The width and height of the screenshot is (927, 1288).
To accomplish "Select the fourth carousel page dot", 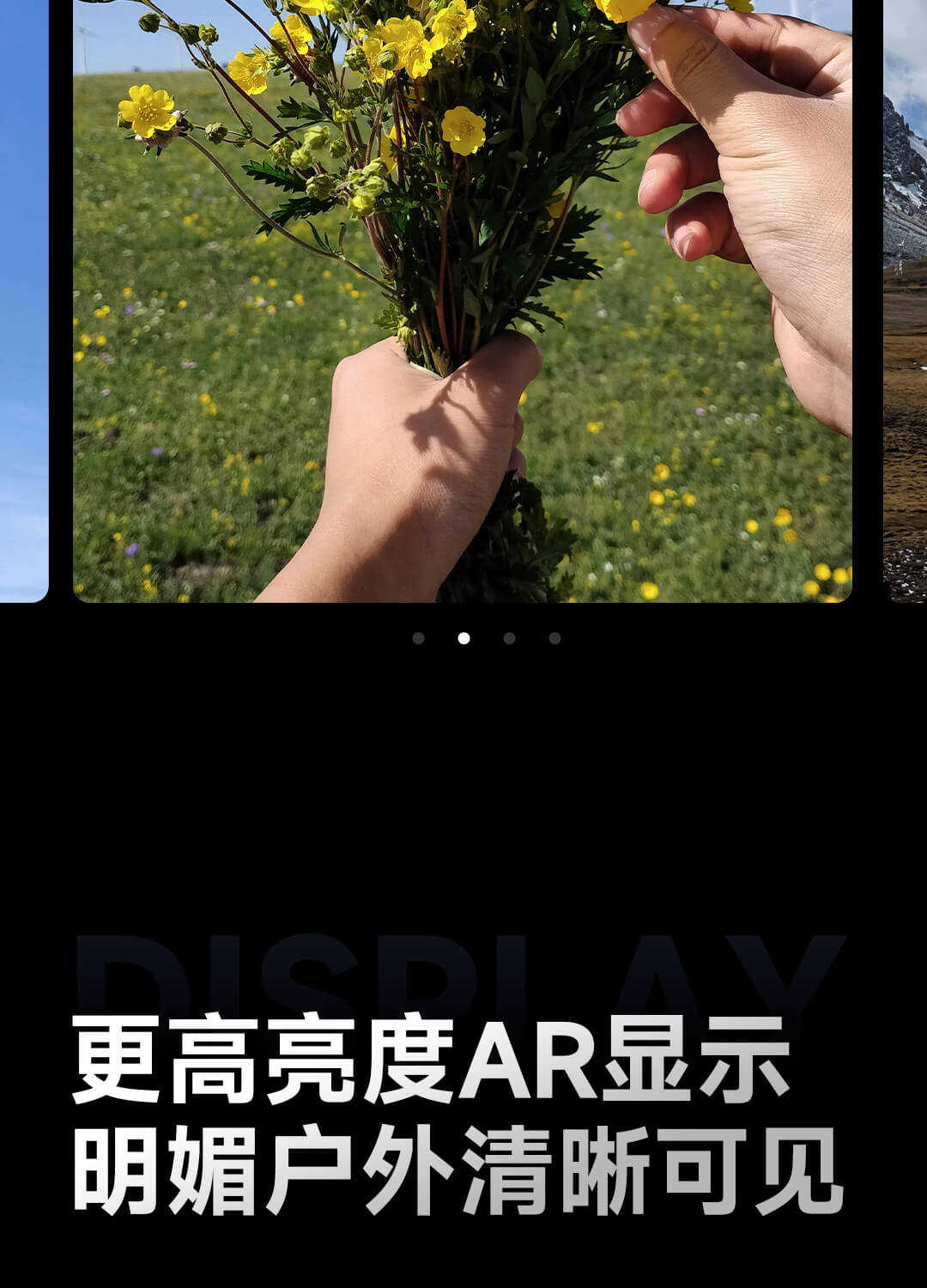I will 554,638.
